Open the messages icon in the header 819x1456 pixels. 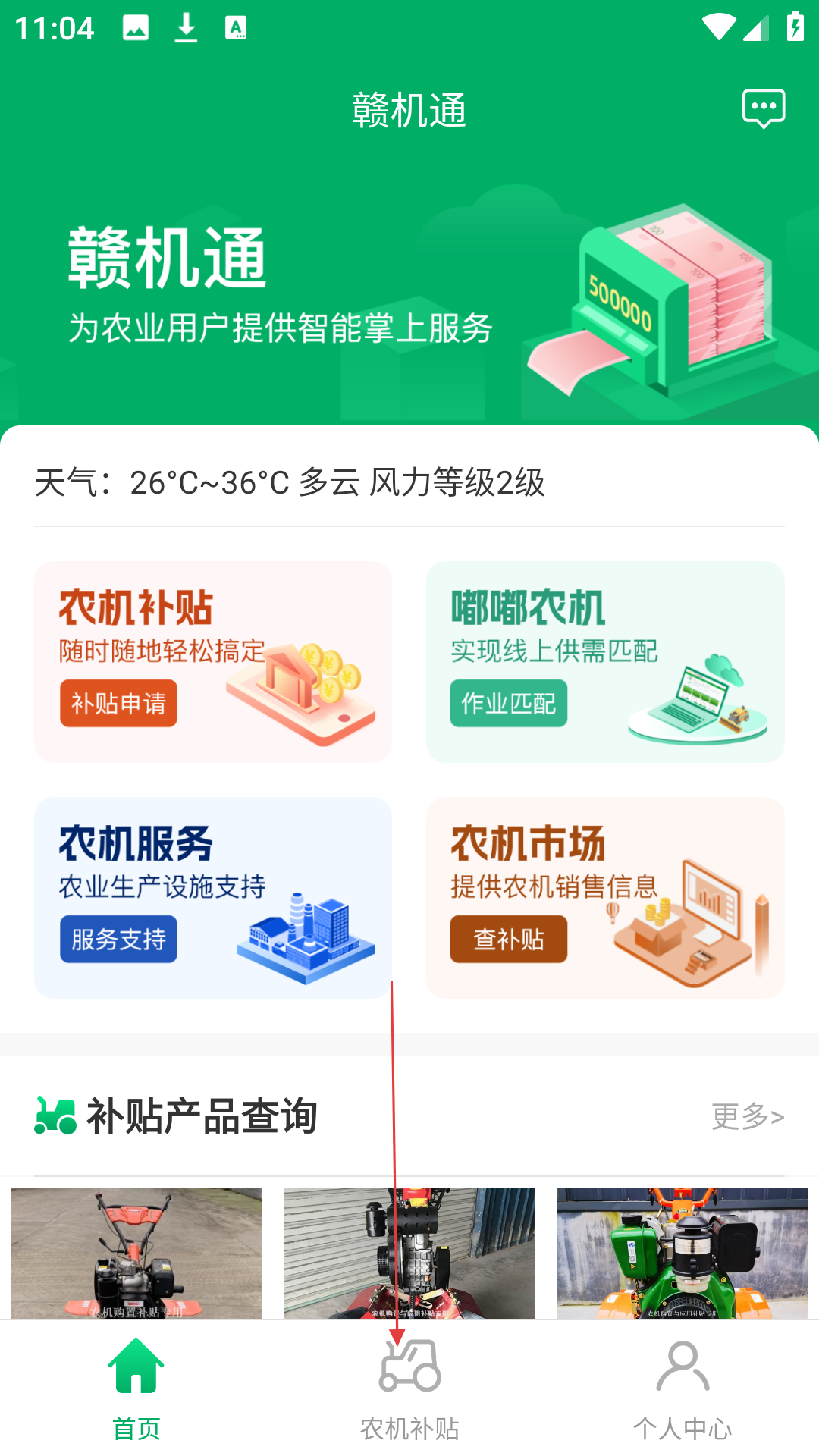pos(763,109)
